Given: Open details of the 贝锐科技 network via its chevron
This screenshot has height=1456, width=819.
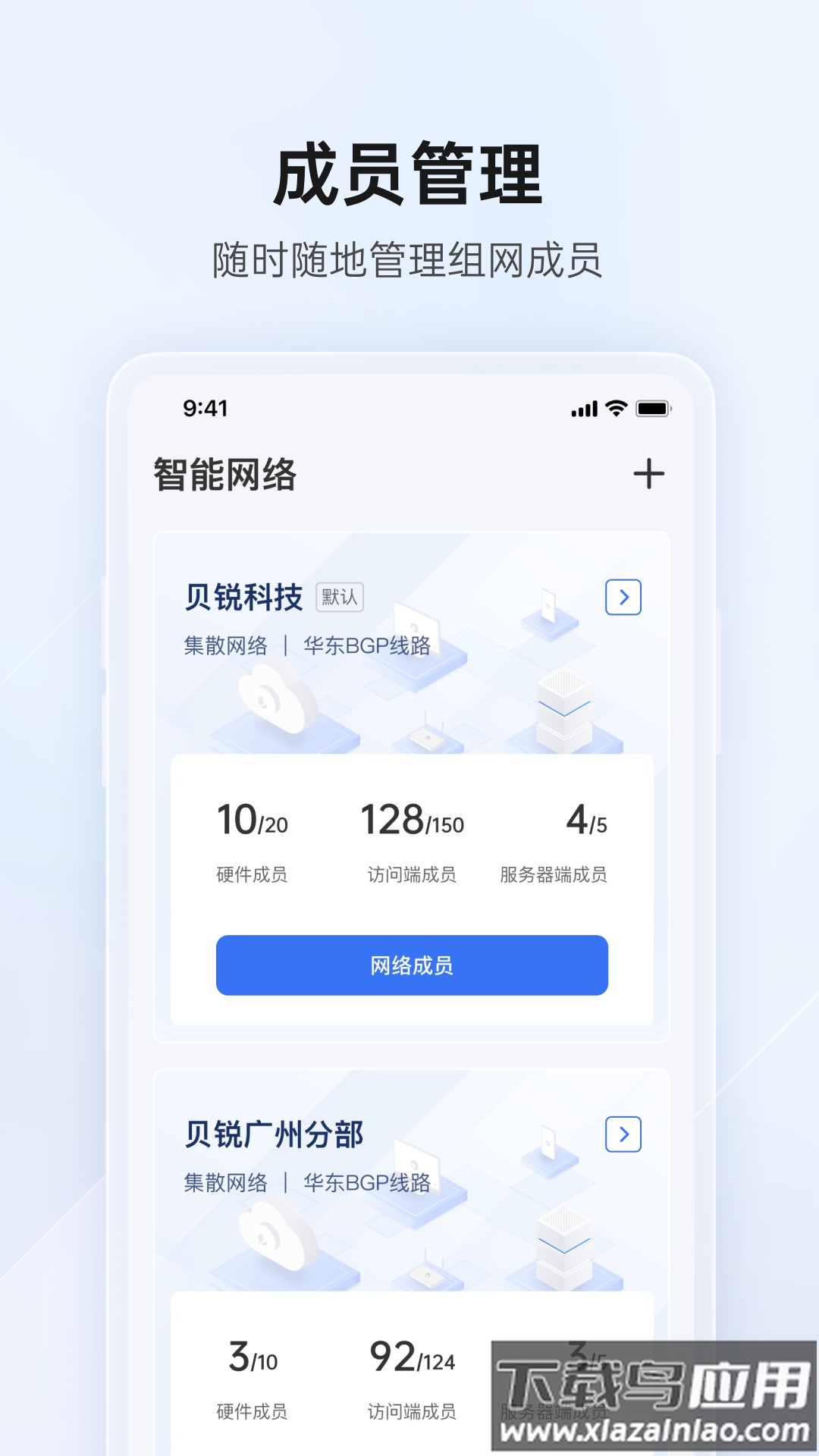Looking at the screenshot, I should click(x=622, y=598).
